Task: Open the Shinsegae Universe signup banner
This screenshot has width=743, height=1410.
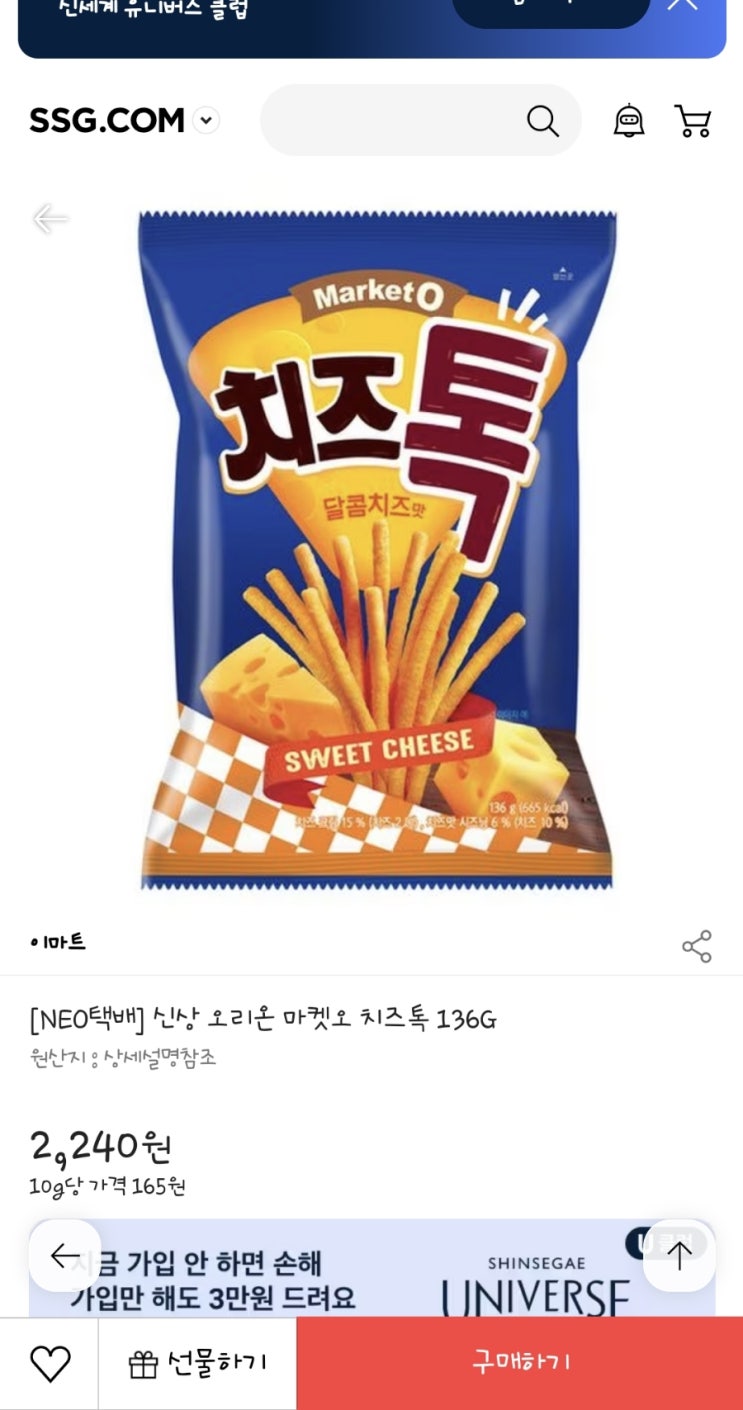Action: [x=372, y=1267]
